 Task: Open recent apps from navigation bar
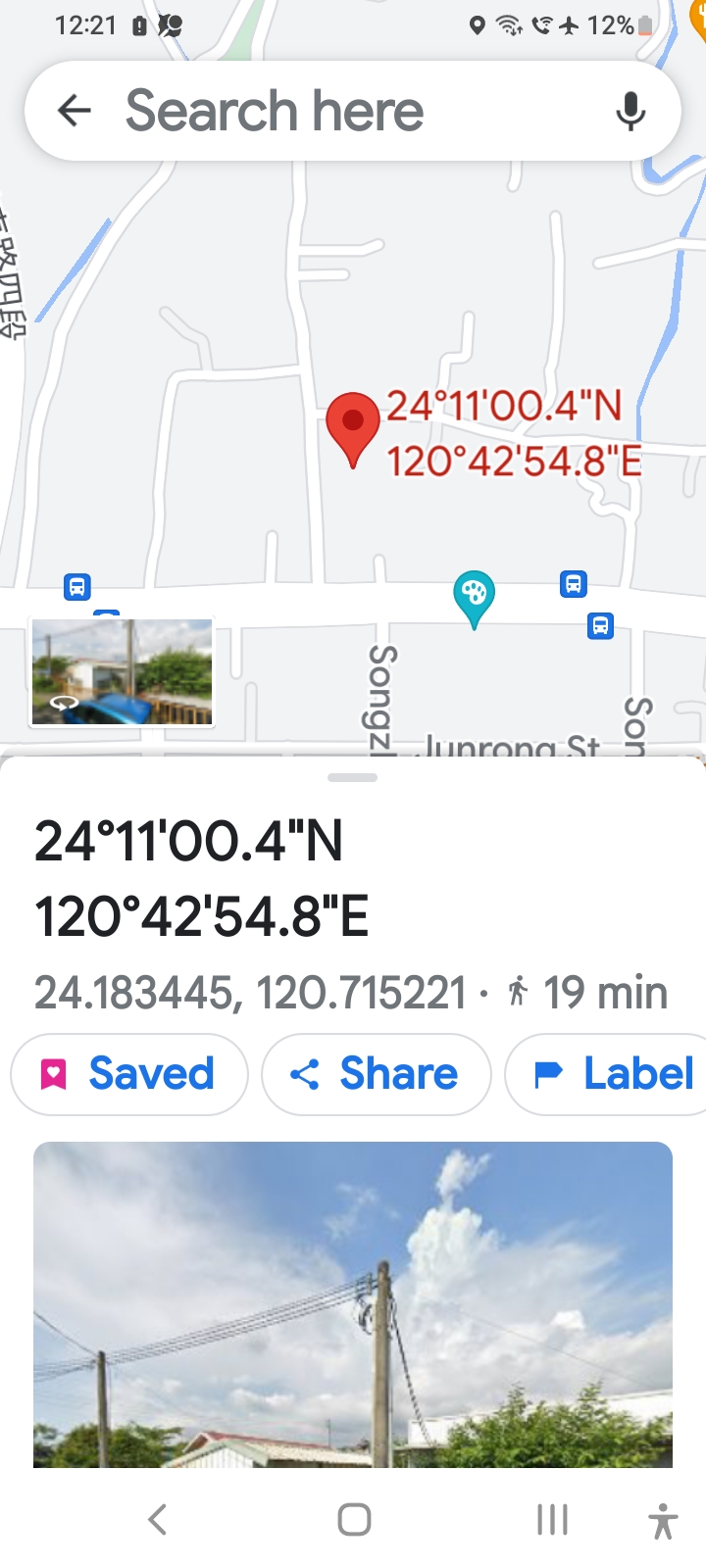[x=552, y=1520]
